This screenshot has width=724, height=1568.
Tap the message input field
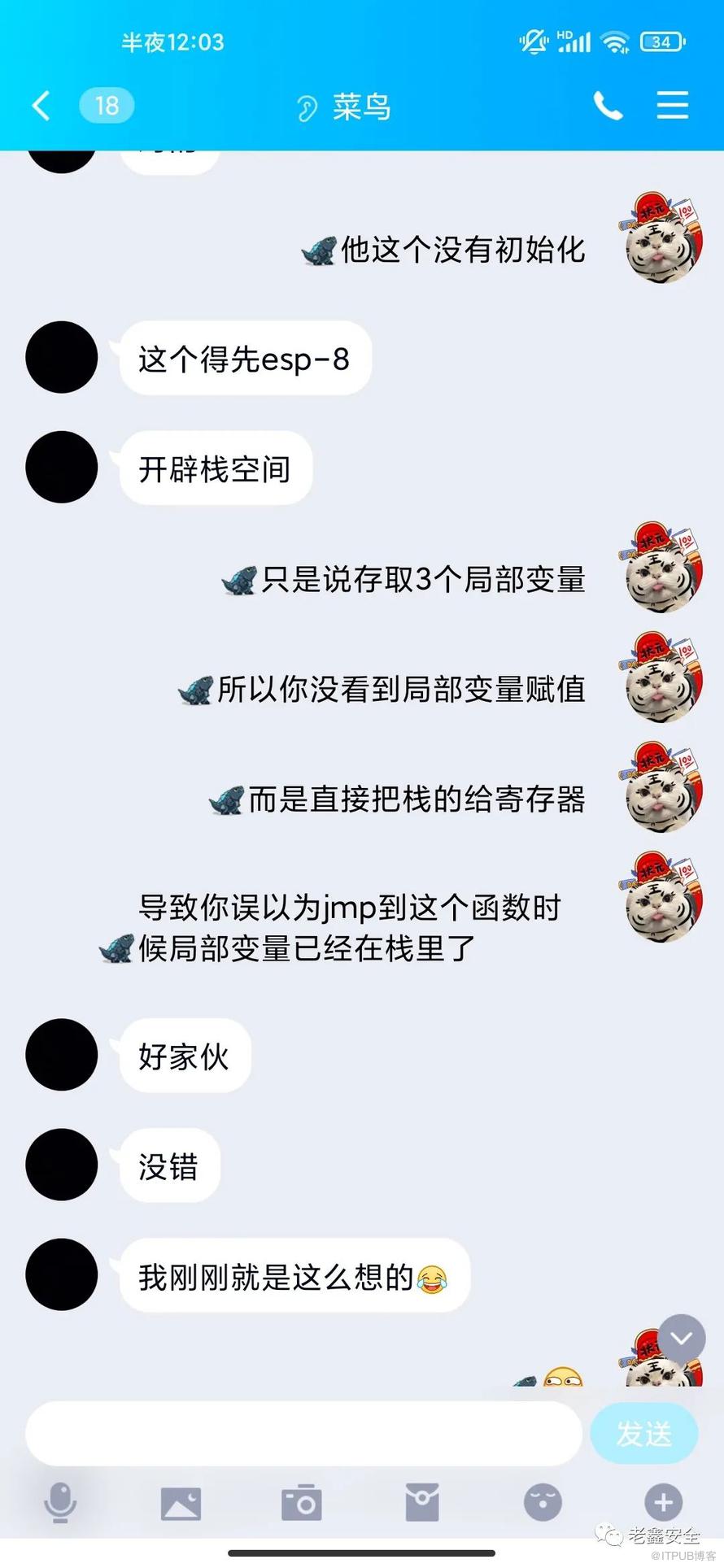[x=303, y=1433]
